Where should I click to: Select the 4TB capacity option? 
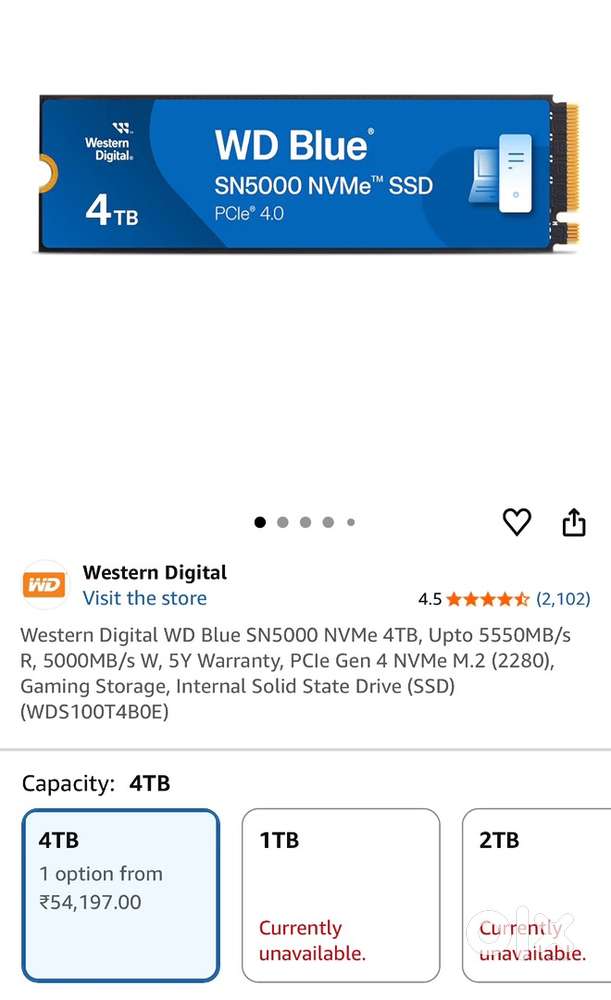click(120, 895)
